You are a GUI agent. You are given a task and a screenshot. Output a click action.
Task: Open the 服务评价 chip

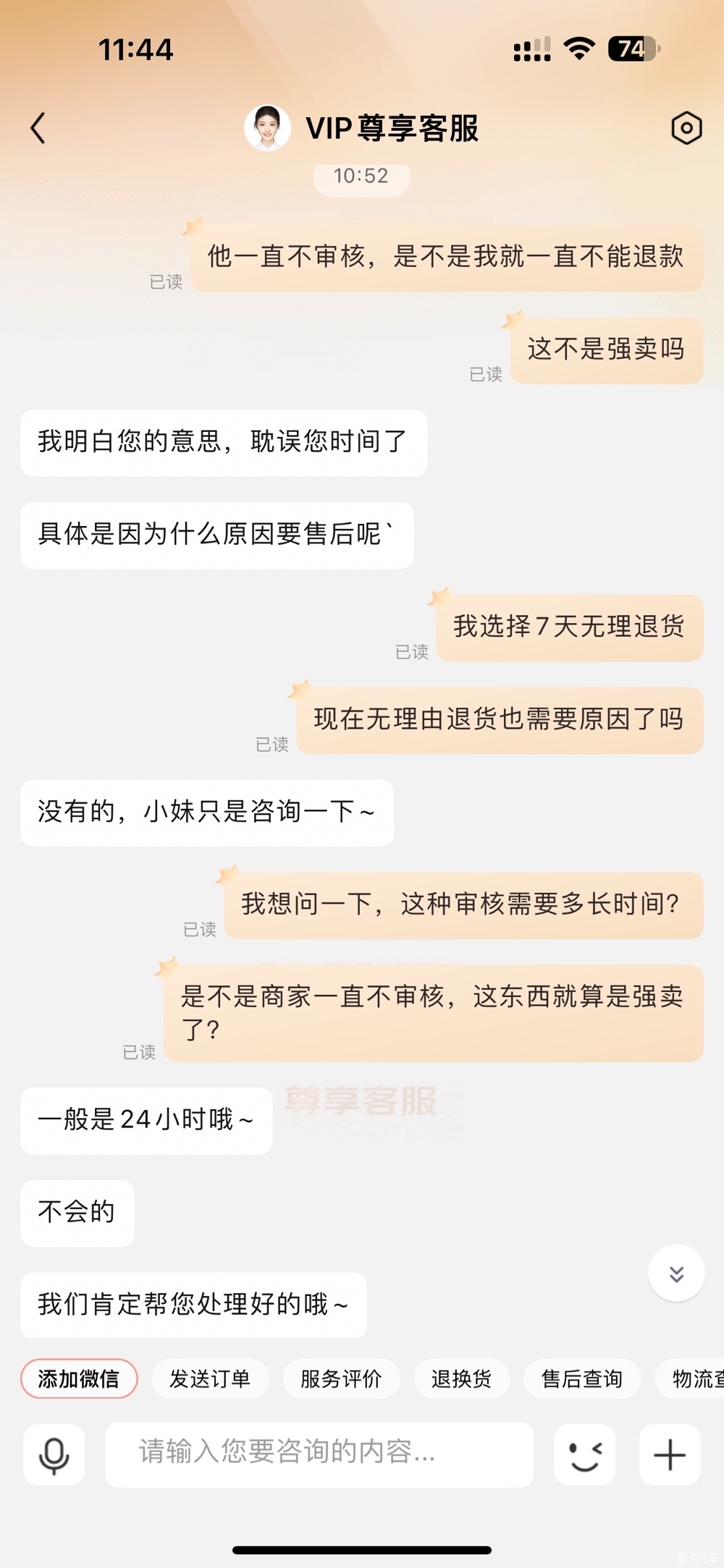click(341, 1378)
